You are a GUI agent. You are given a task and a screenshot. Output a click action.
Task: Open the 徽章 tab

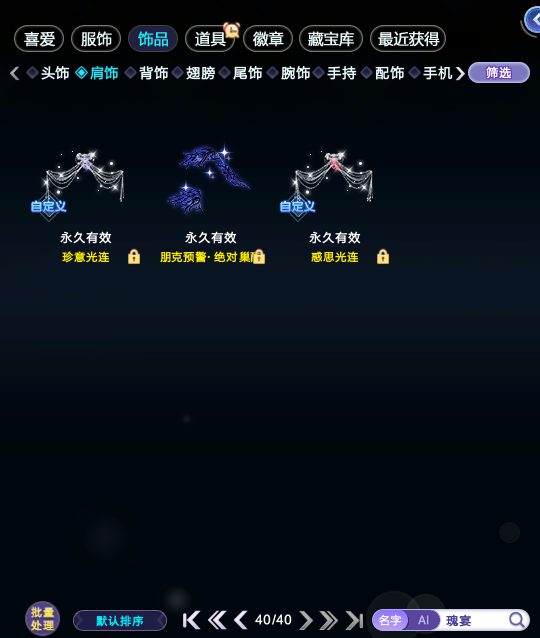tap(268, 39)
